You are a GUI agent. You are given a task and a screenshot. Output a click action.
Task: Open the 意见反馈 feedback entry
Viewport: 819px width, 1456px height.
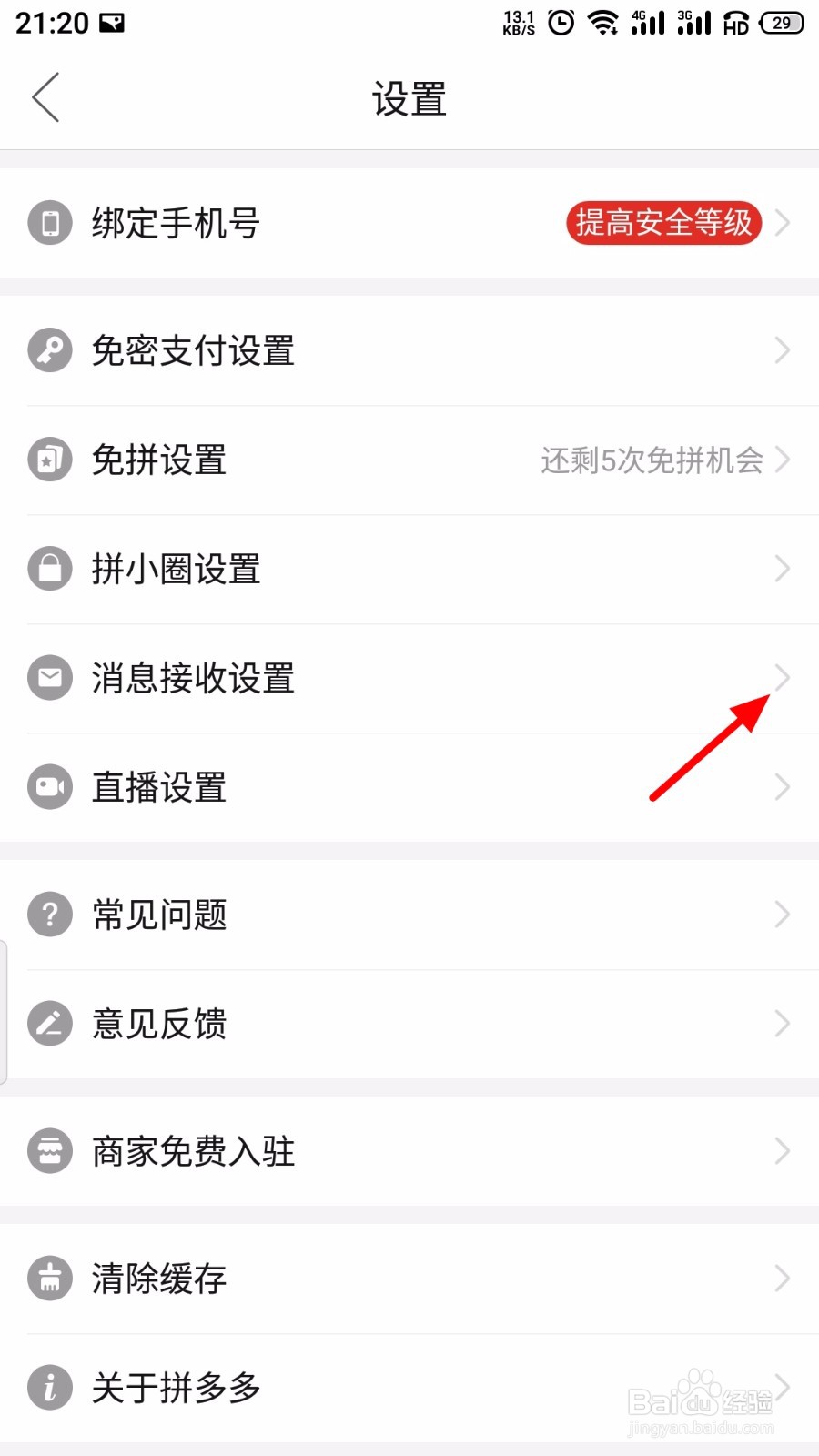point(157,1024)
